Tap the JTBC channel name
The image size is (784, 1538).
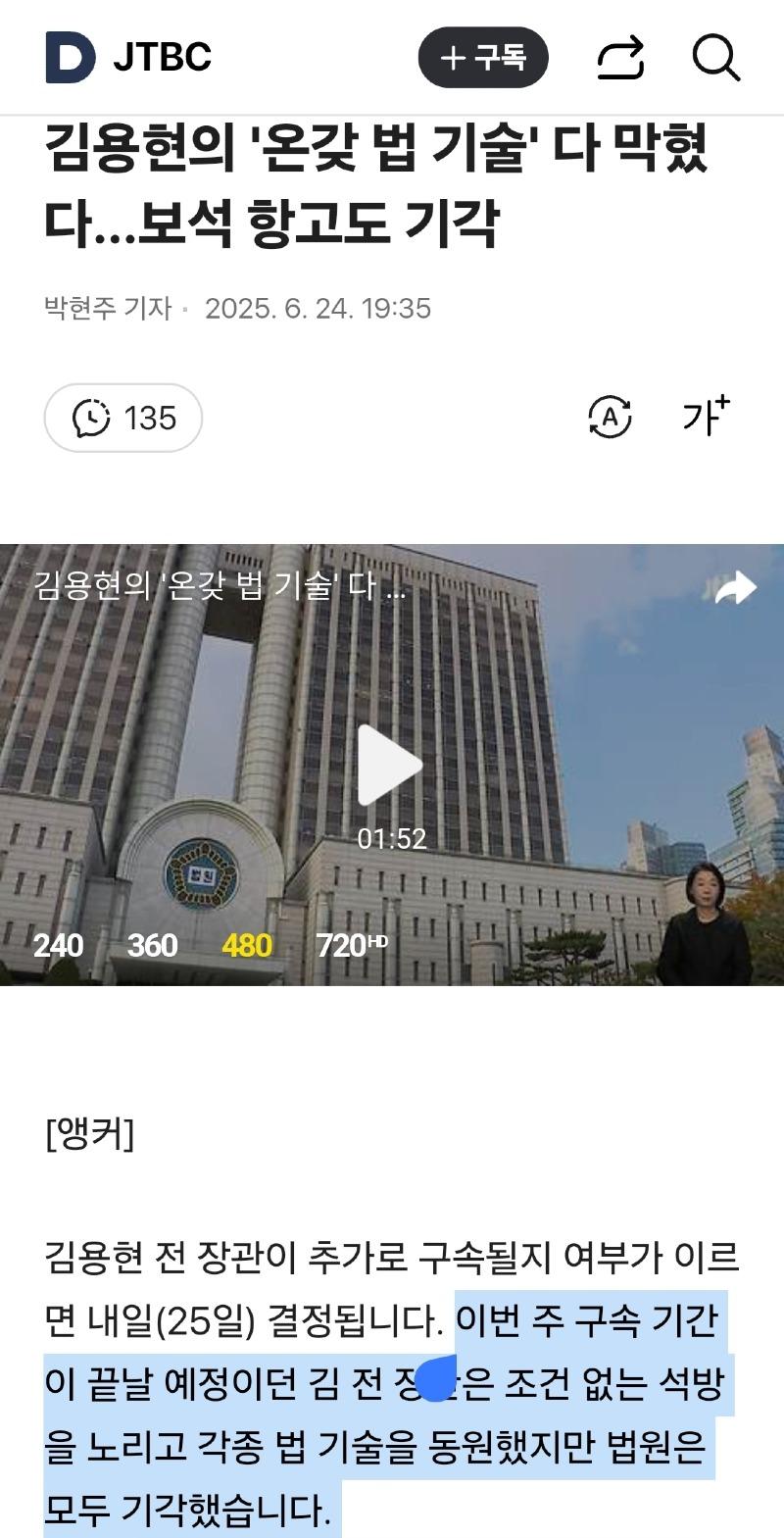[x=163, y=56]
